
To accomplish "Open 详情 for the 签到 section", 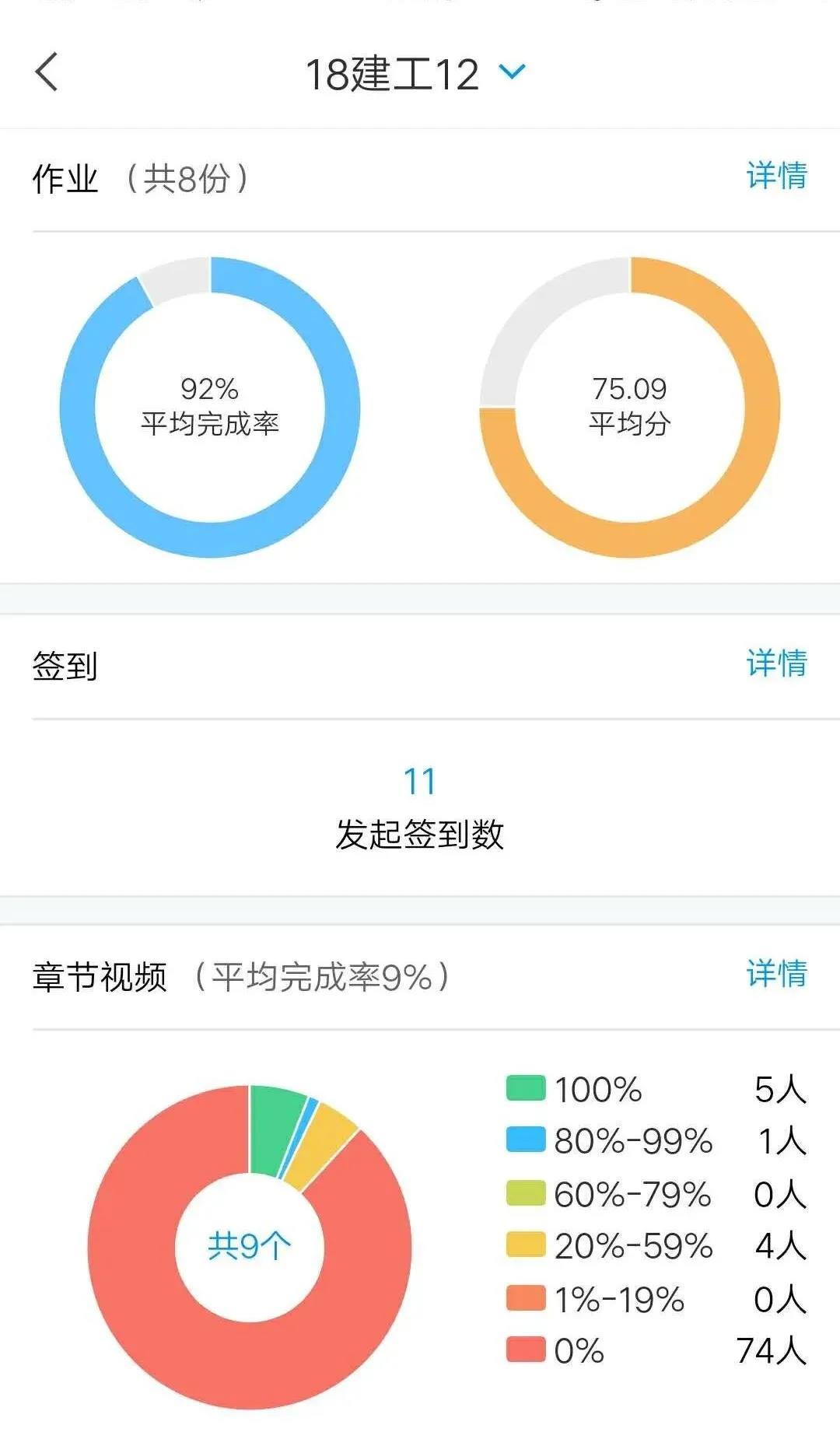I will pyautogui.click(x=776, y=663).
